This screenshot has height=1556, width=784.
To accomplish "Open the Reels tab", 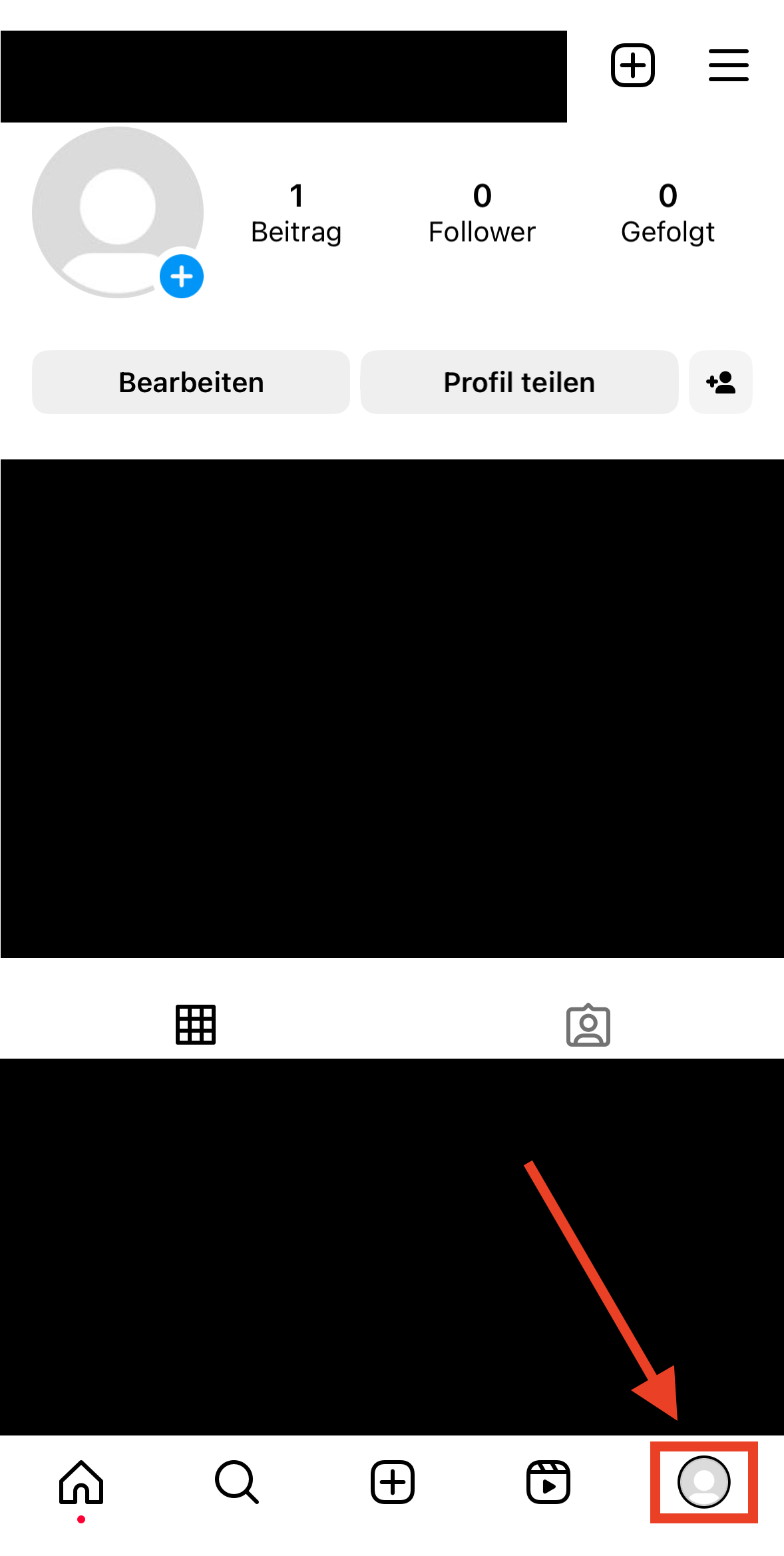I will coord(548,1483).
